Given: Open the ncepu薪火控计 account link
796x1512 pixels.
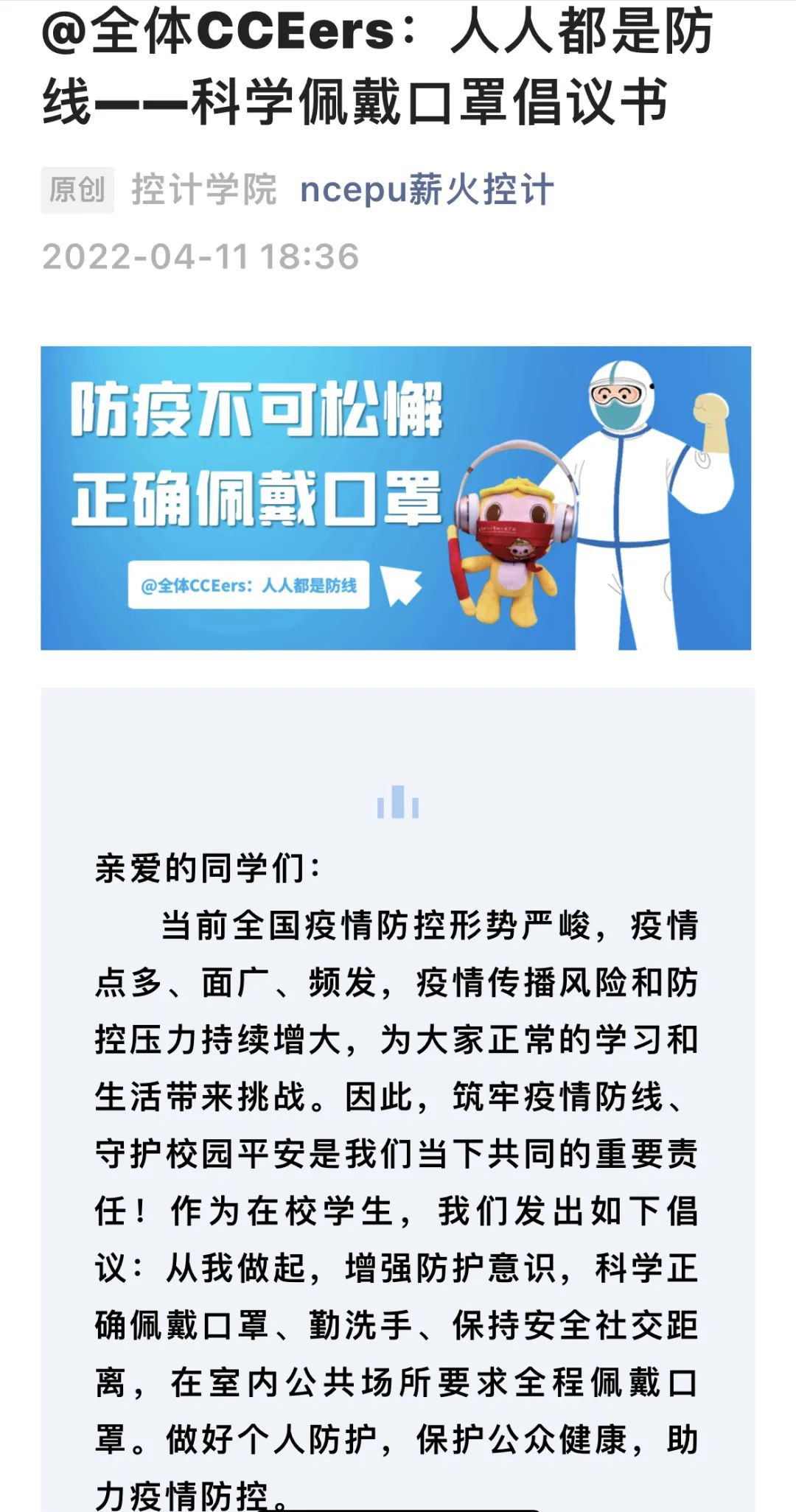Looking at the screenshot, I should pos(426,190).
